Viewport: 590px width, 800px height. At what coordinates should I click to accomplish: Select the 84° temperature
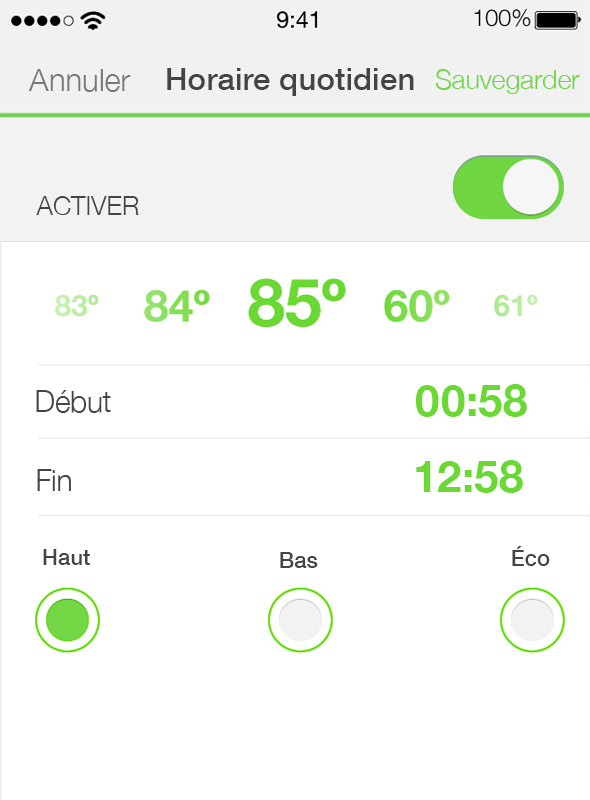point(177,306)
